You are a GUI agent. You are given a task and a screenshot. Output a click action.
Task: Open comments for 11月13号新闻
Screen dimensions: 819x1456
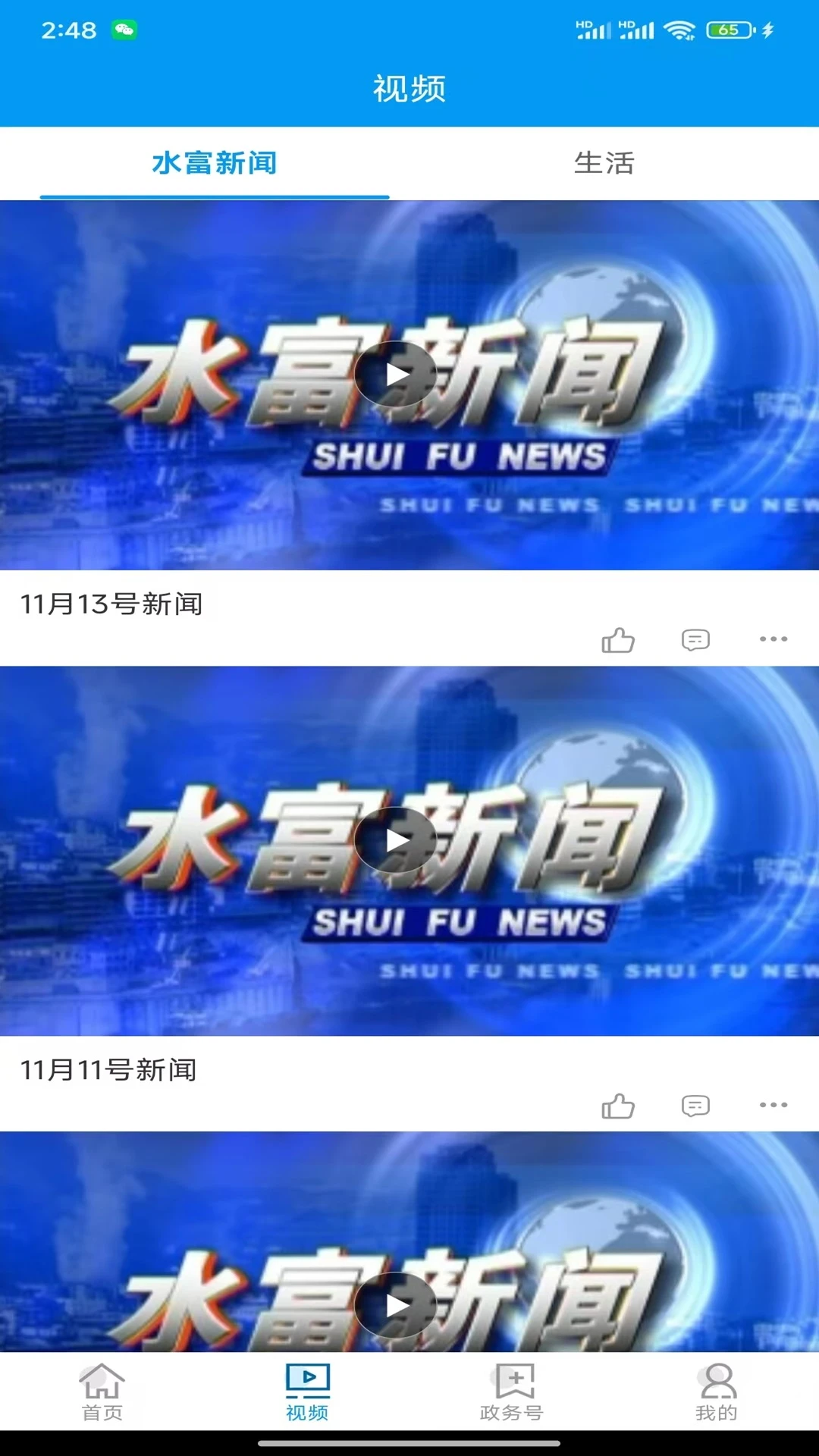click(695, 641)
